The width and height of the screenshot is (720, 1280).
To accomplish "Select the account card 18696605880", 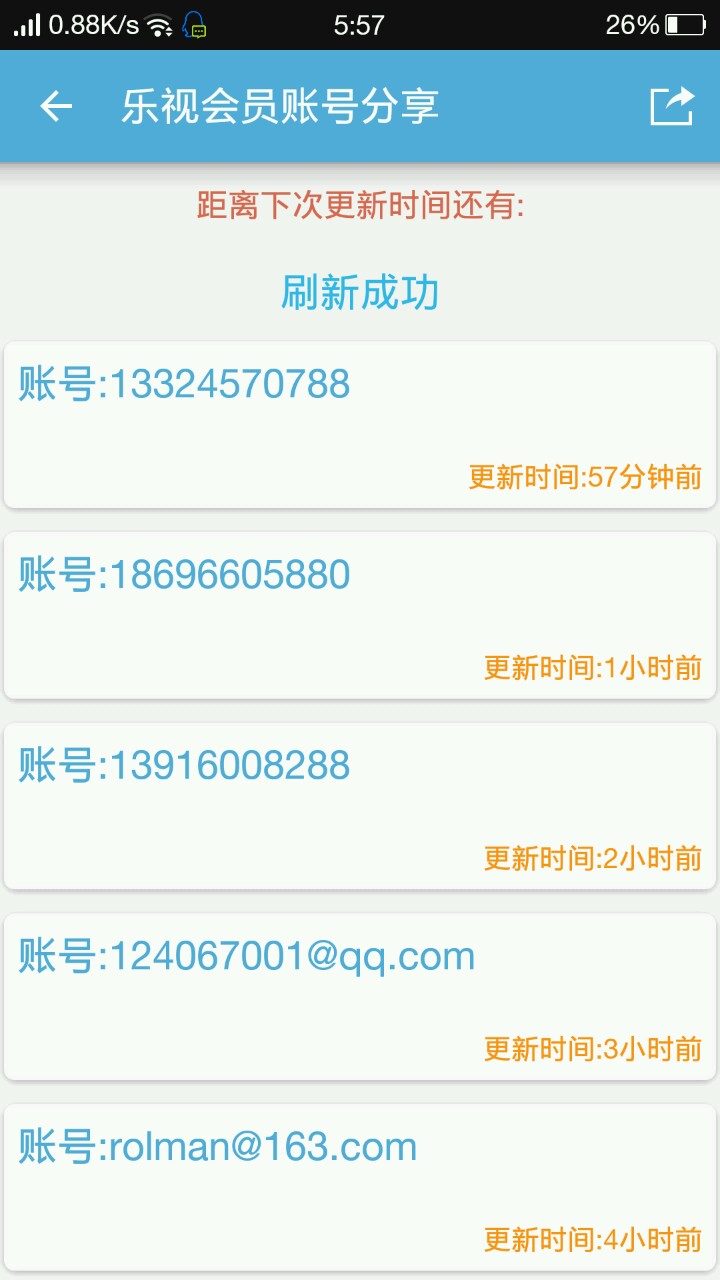I will [360, 615].
